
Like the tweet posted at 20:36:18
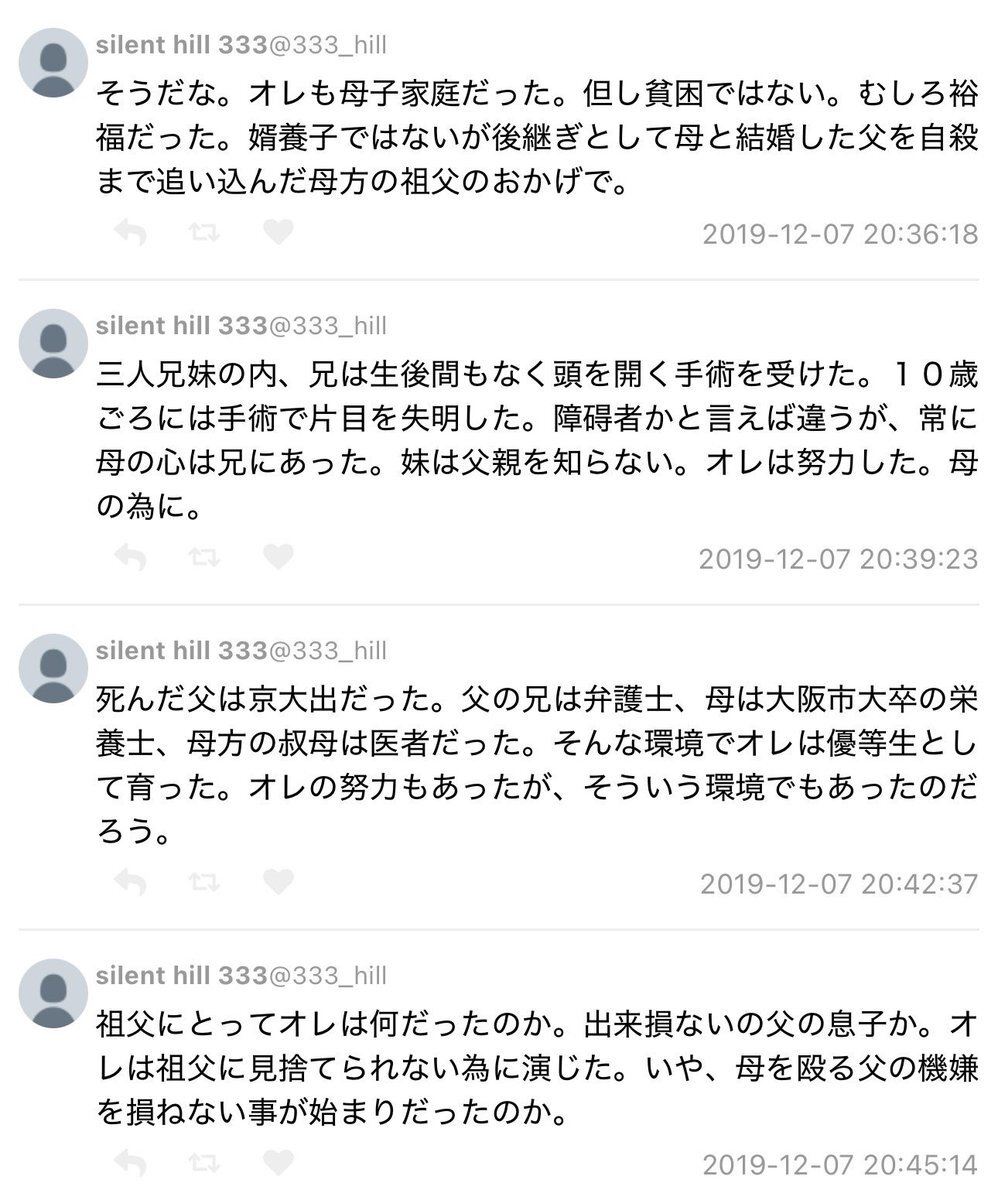coord(278,232)
